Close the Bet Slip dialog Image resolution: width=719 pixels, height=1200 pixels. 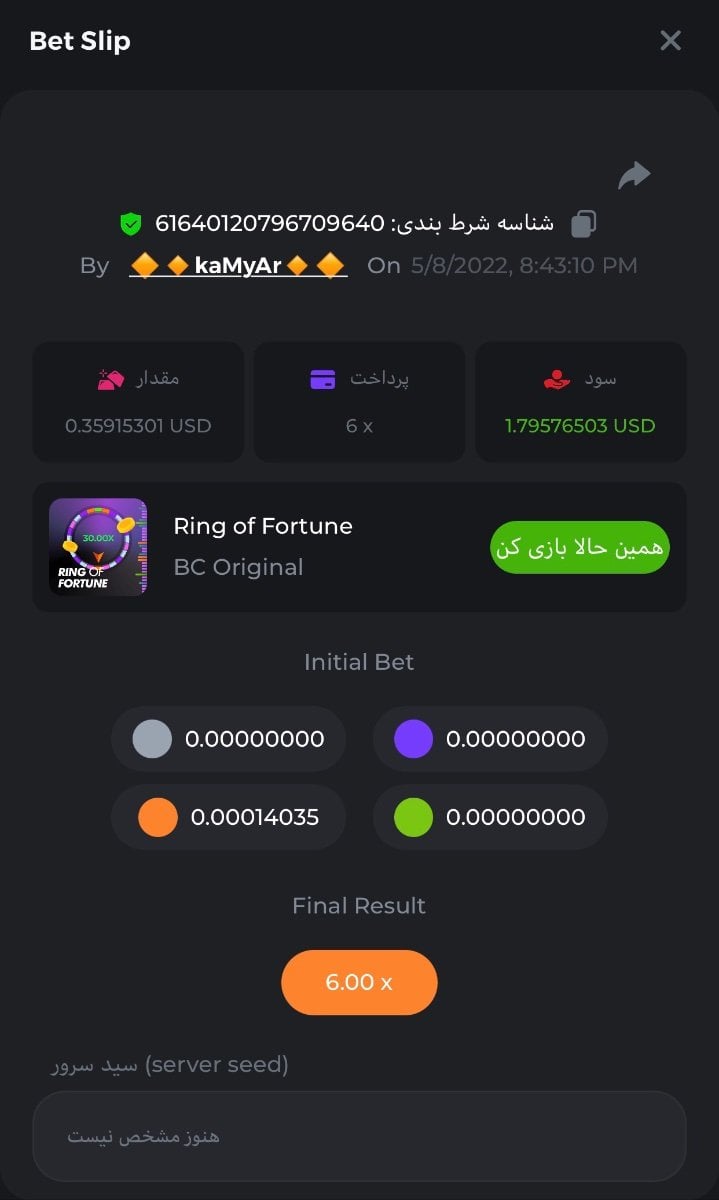click(x=670, y=40)
